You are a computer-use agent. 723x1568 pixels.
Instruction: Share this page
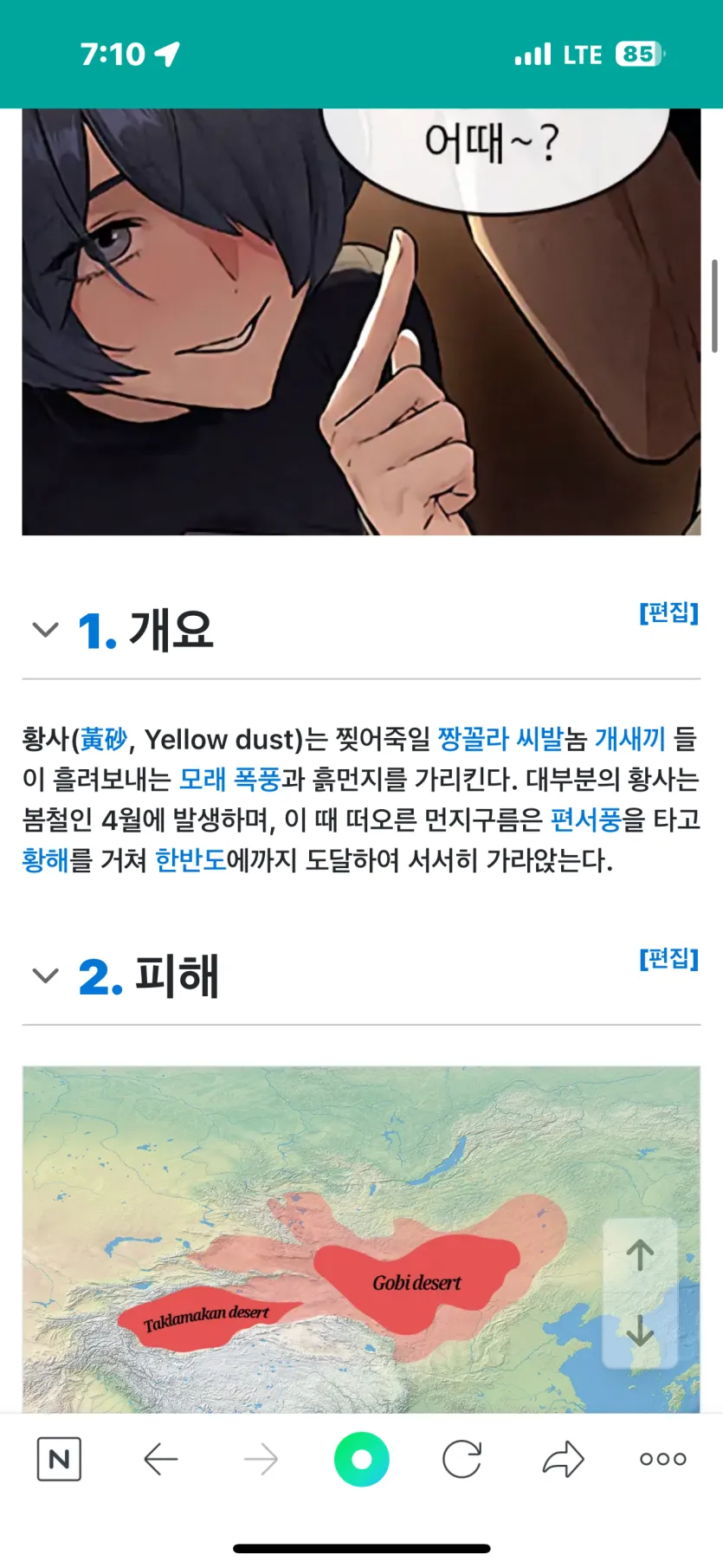[x=563, y=1459]
